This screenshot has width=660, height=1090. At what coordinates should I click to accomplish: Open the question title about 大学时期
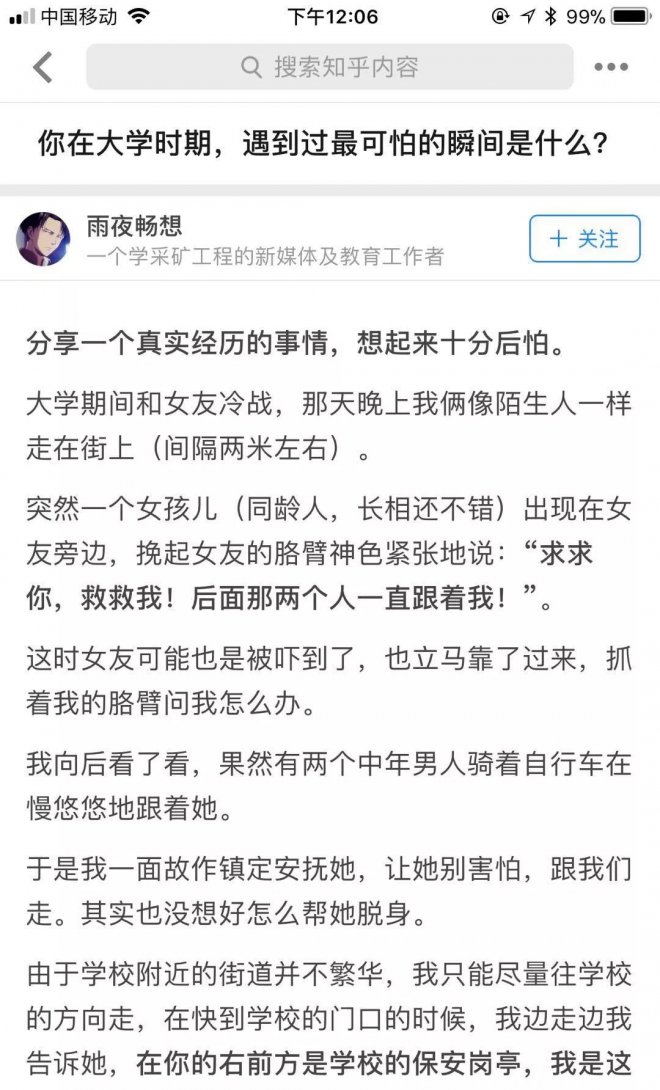[x=322, y=145]
